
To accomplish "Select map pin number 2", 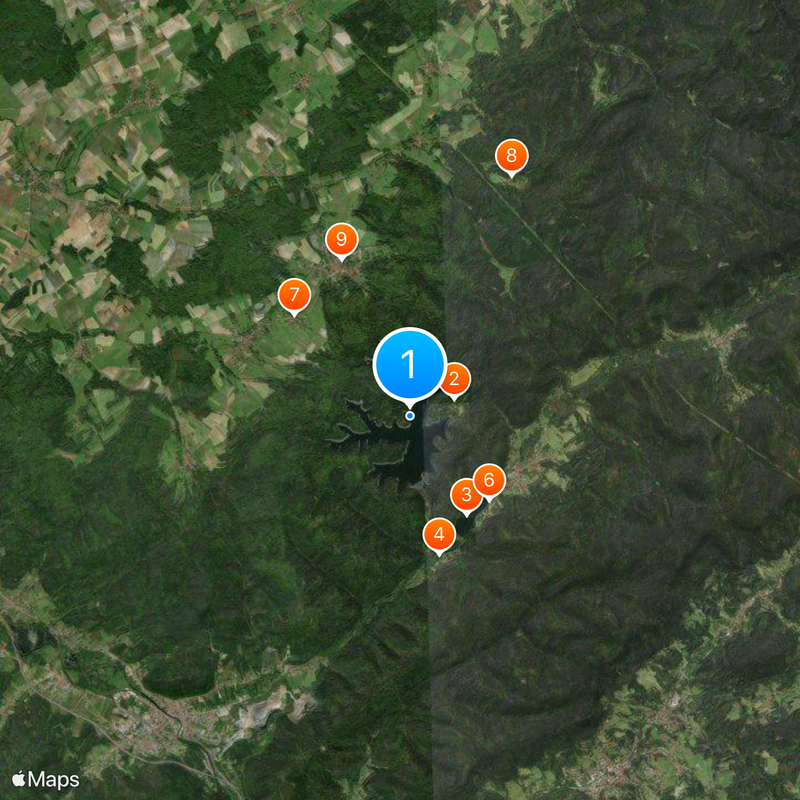I will point(455,378).
